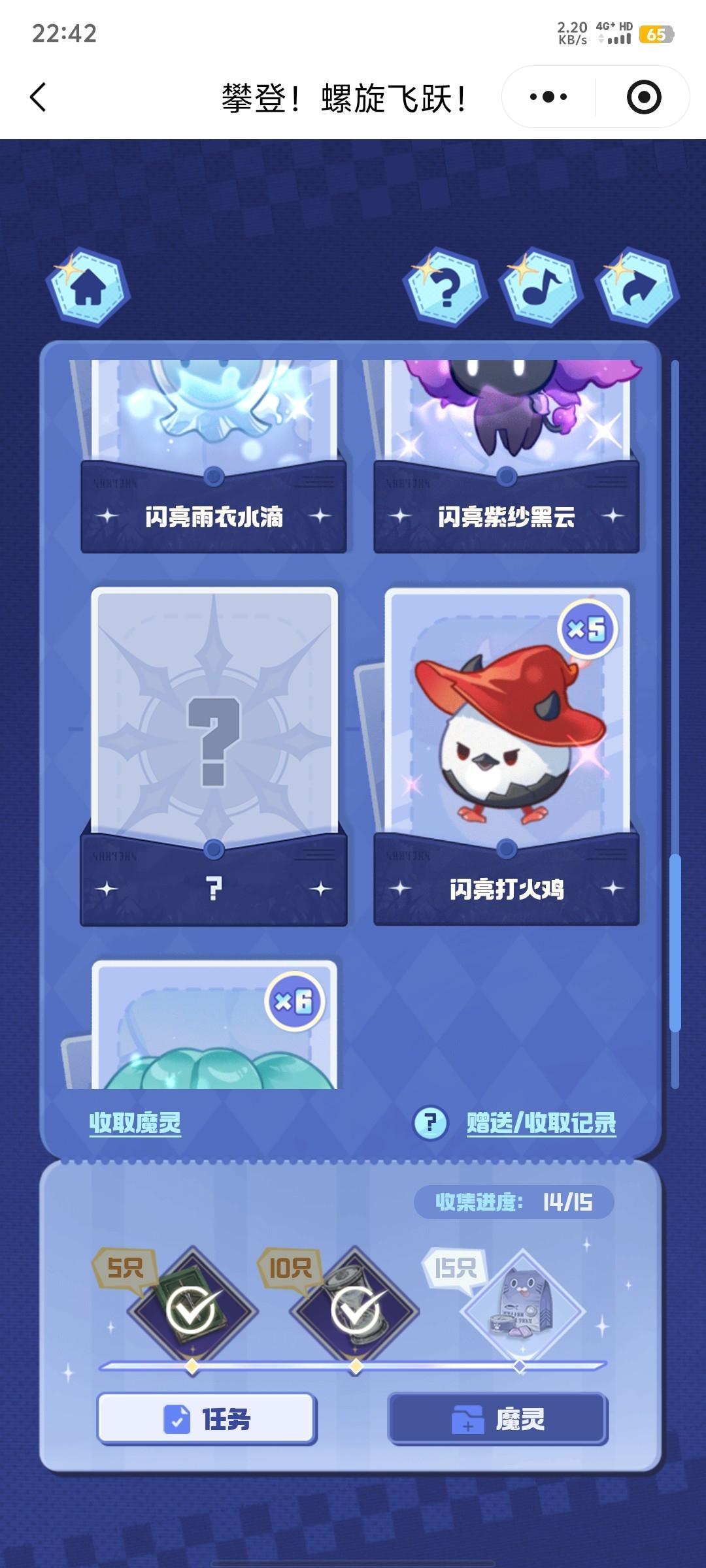706x1568 pixels.
Task: Close the mini program with the circle button
Action: [643, 97]
